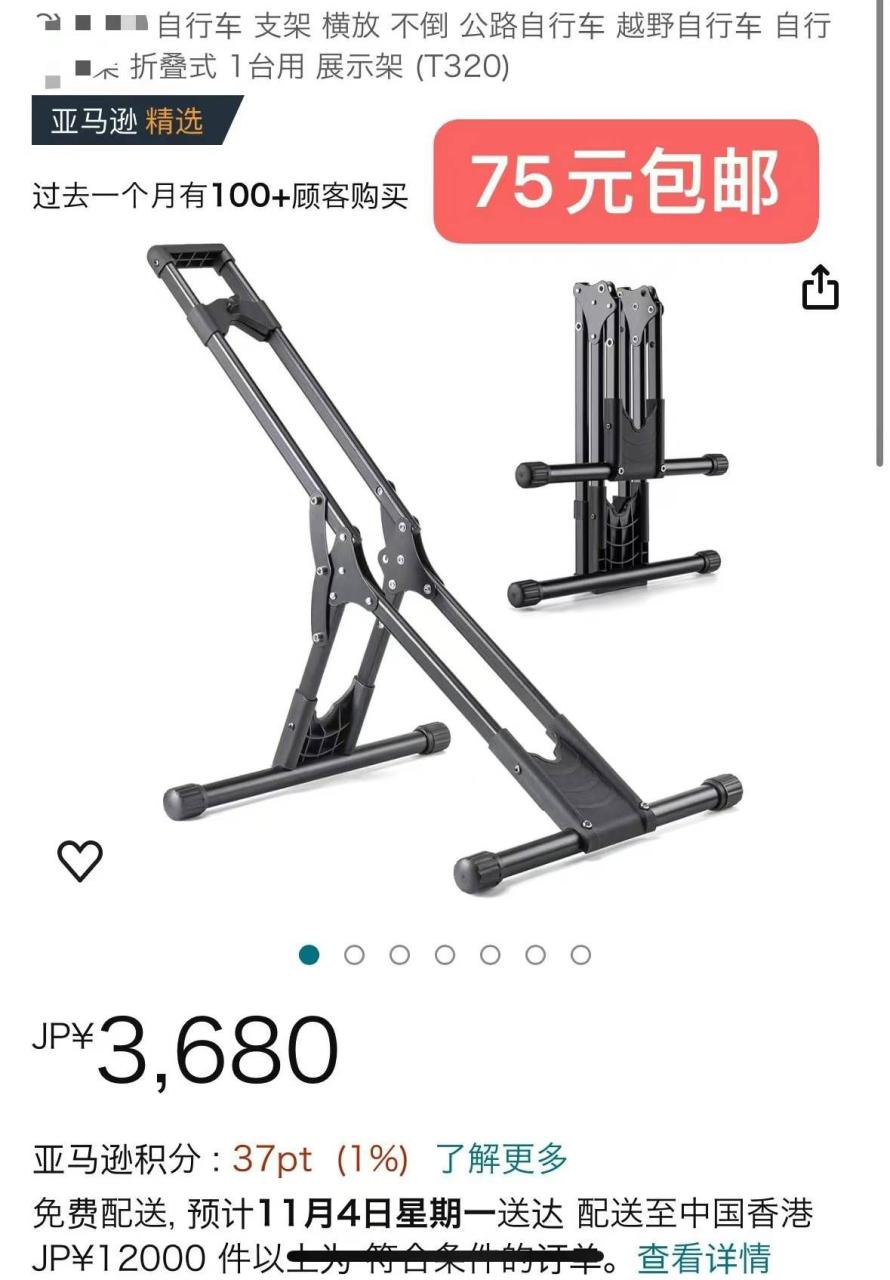Click the third carousel image dot
Viewport: 890px width, 1280px height.
pyautogui.click(x=402, y=955)
